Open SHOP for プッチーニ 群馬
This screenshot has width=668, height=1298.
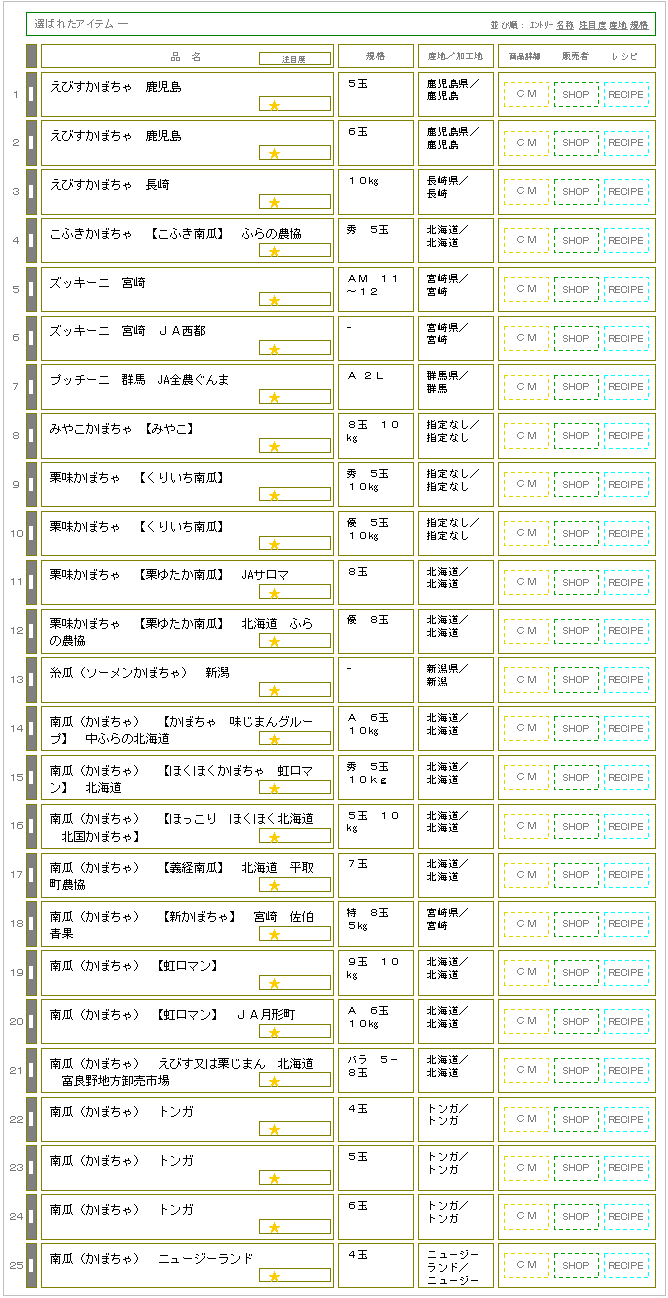point(576,387)
